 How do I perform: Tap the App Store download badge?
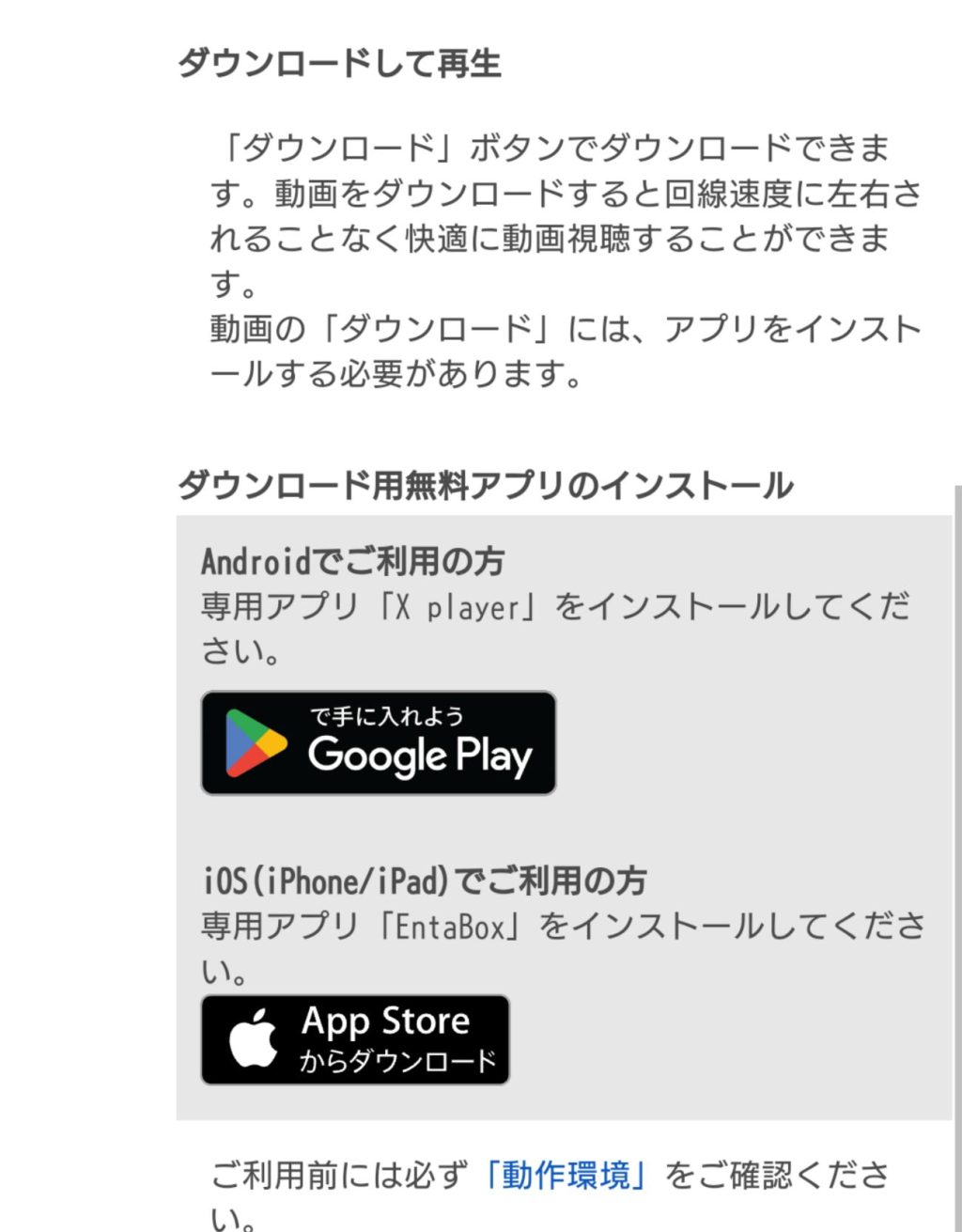[355, 1040]
